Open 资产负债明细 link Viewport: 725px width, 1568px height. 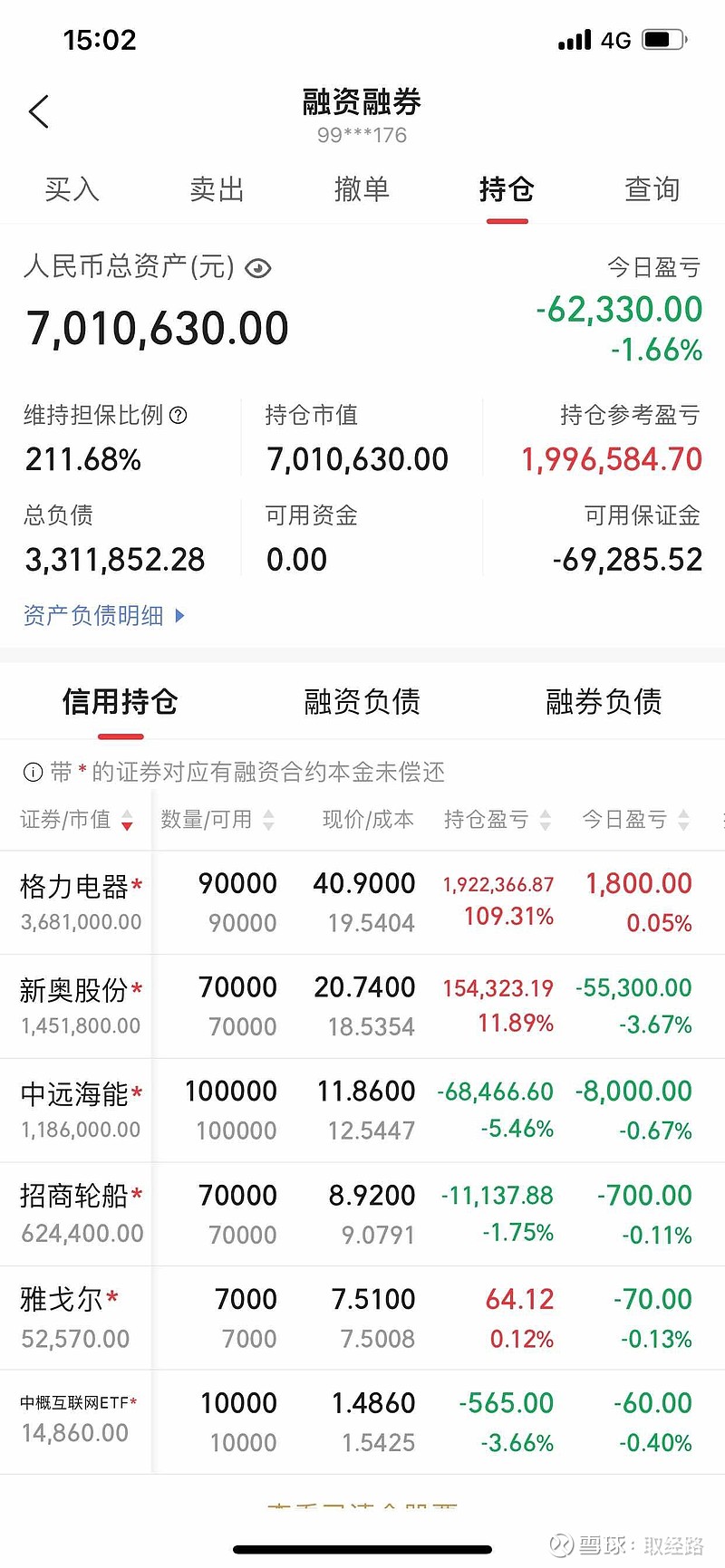[103, 616]
